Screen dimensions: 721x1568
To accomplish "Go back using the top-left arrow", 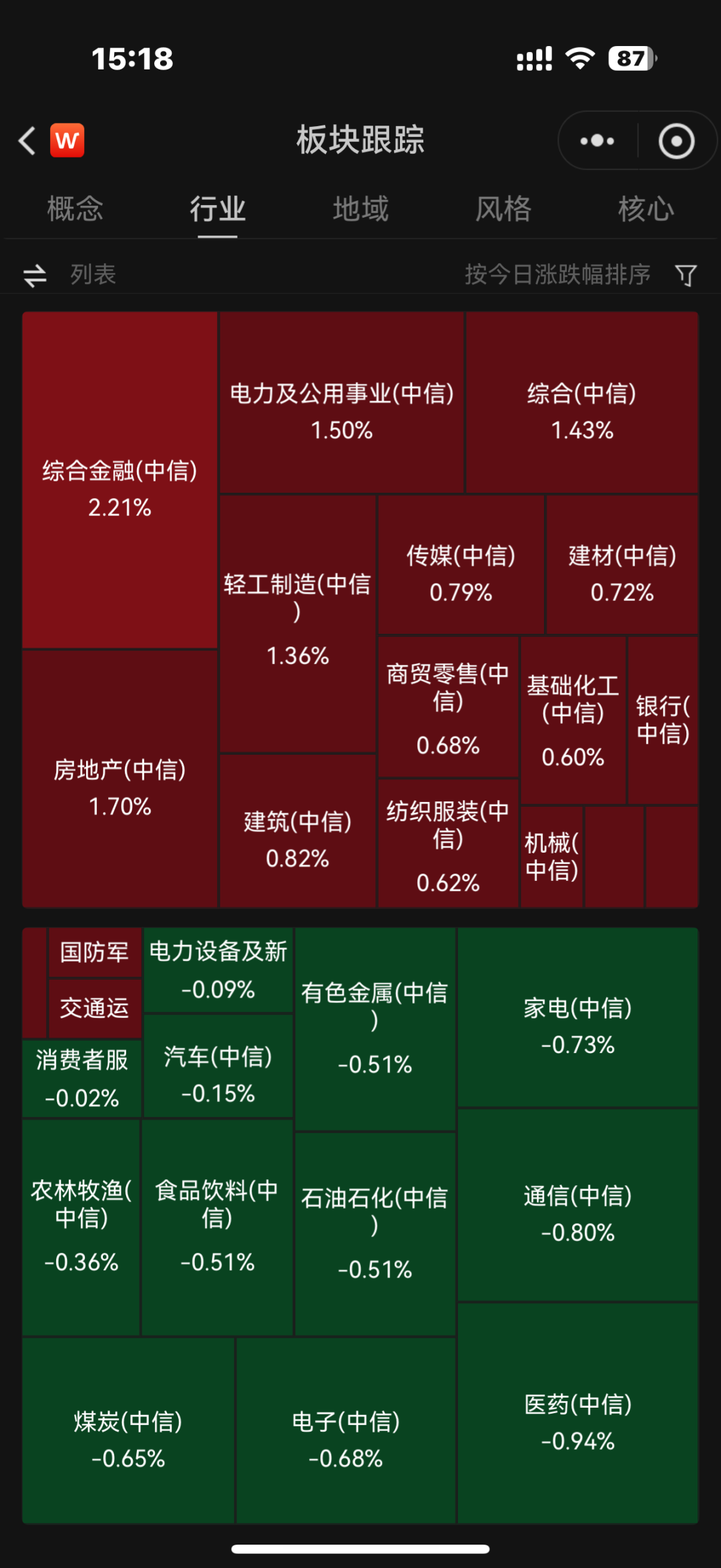I will [27, 141].
